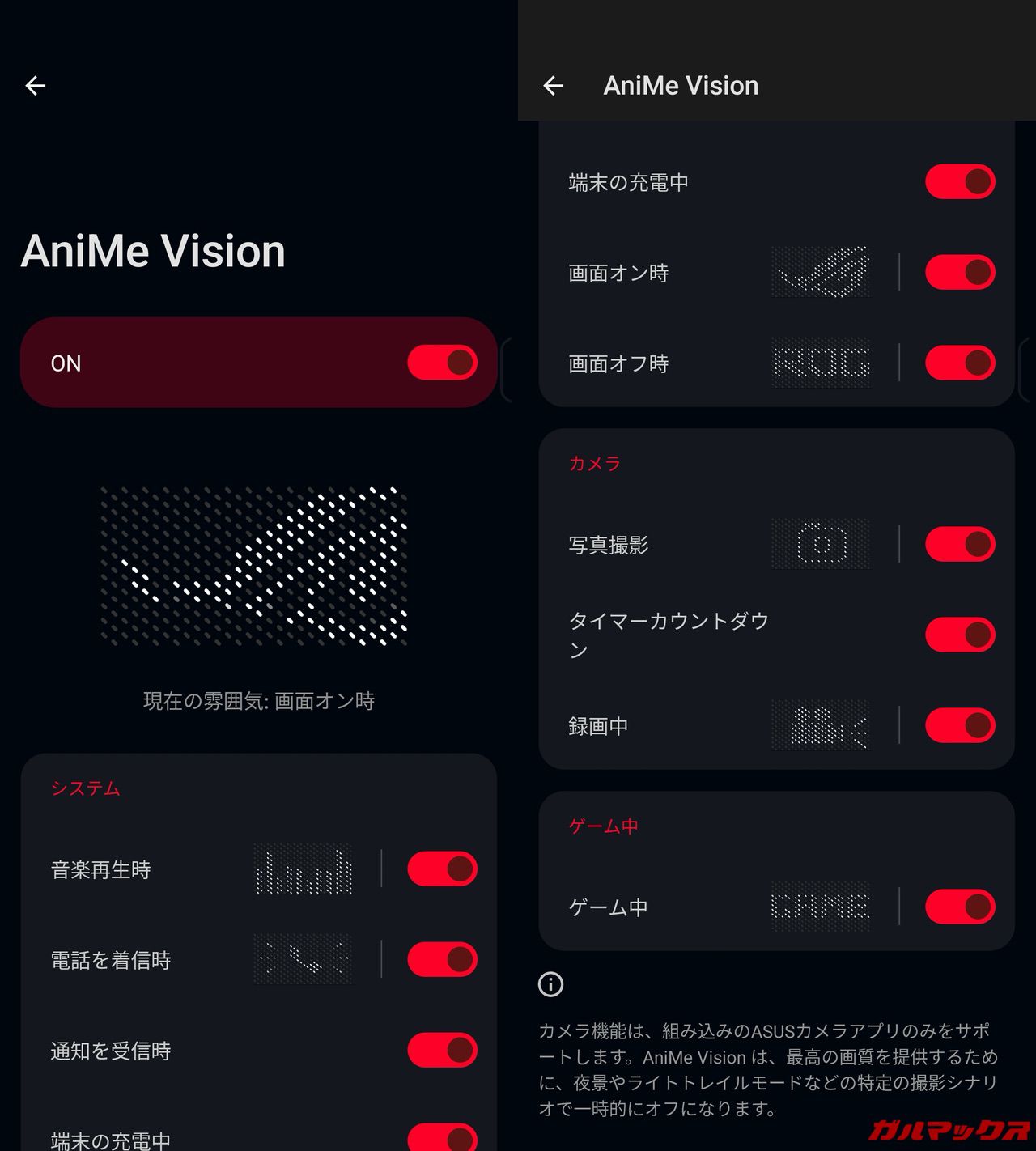Toggle the 録画中 switch
The image size is (1036, 1151).
point(960,725)
